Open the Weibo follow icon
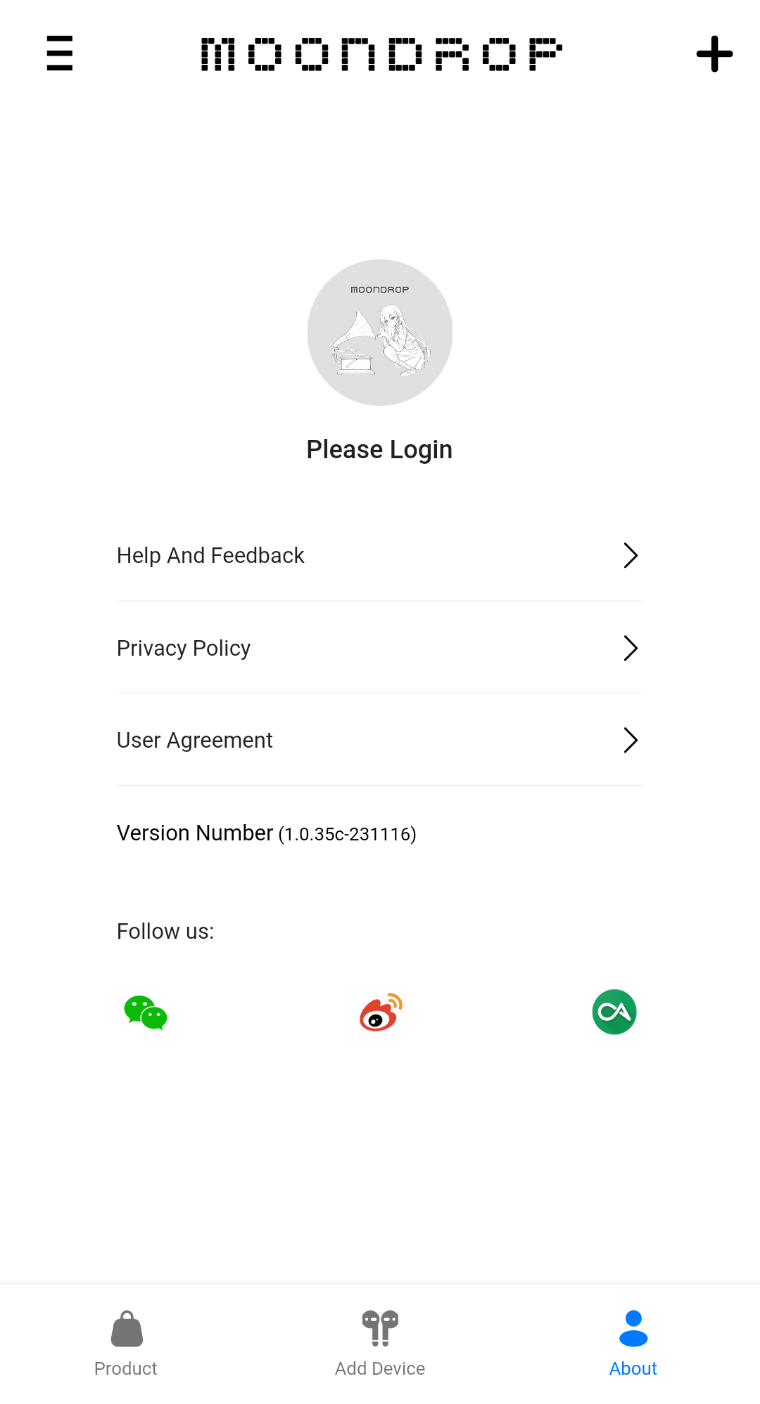 coord(381,1012)
